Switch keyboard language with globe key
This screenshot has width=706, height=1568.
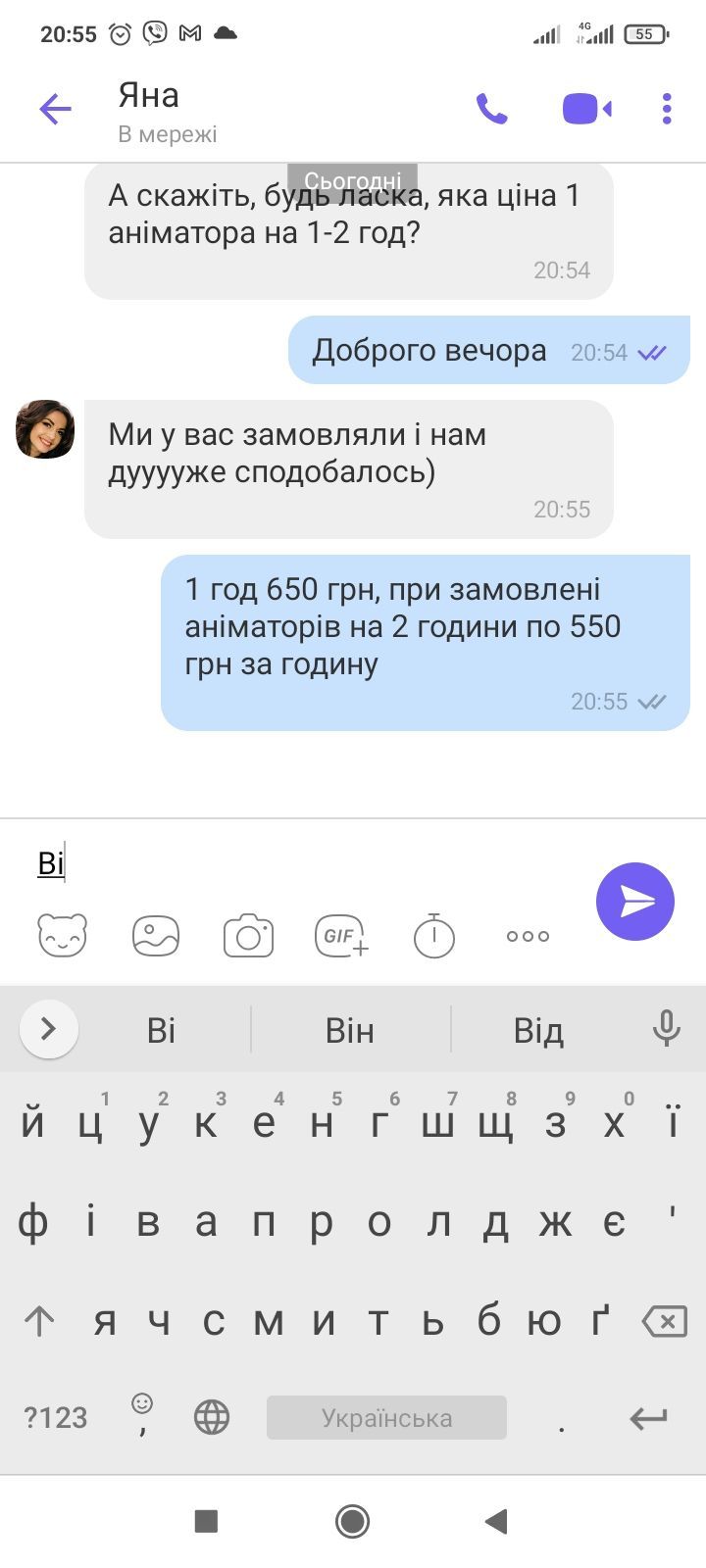212,1417
